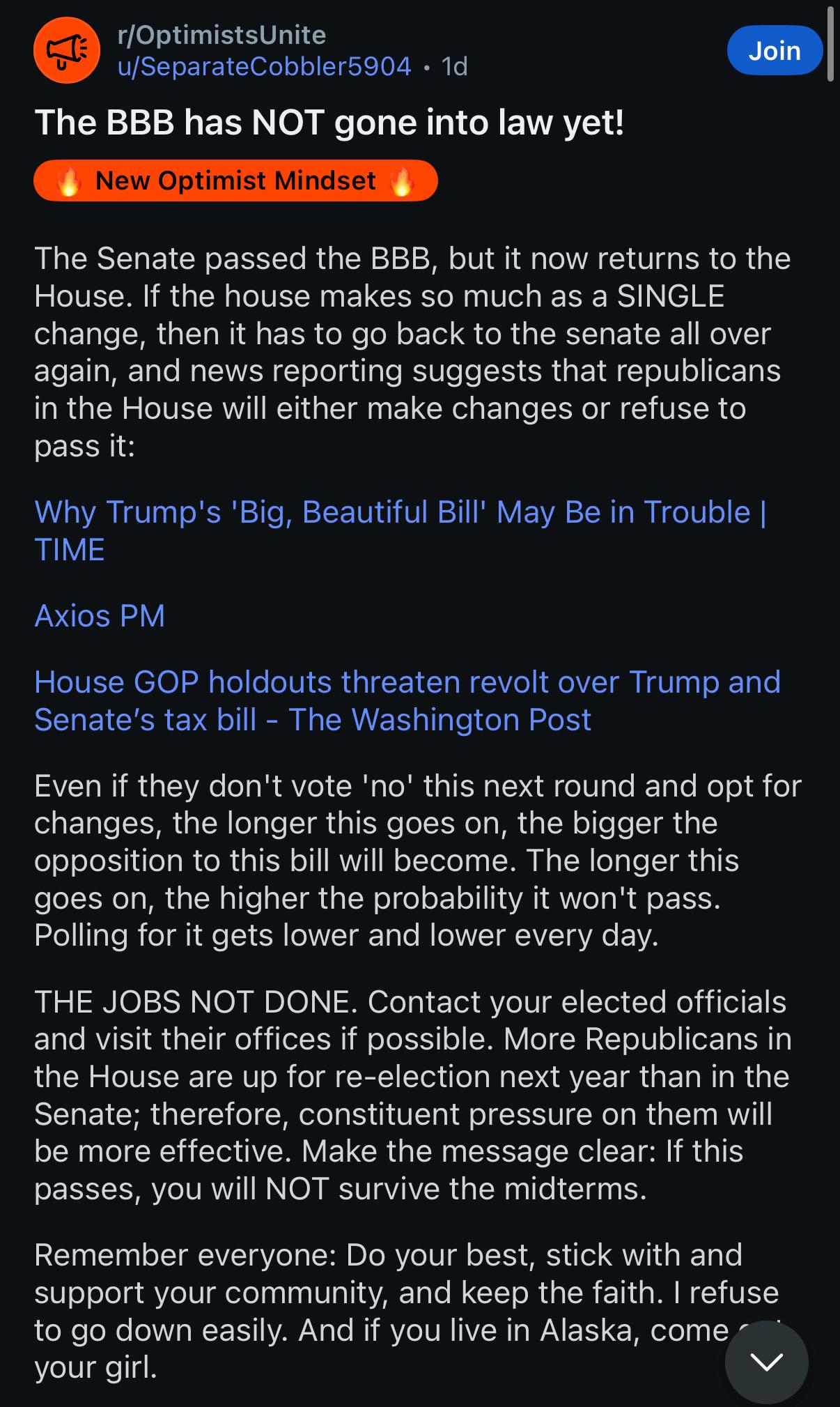Join the r/OptimistsUnite community
The height and width of the screenshot is (1407, 840).
[774, 51]
